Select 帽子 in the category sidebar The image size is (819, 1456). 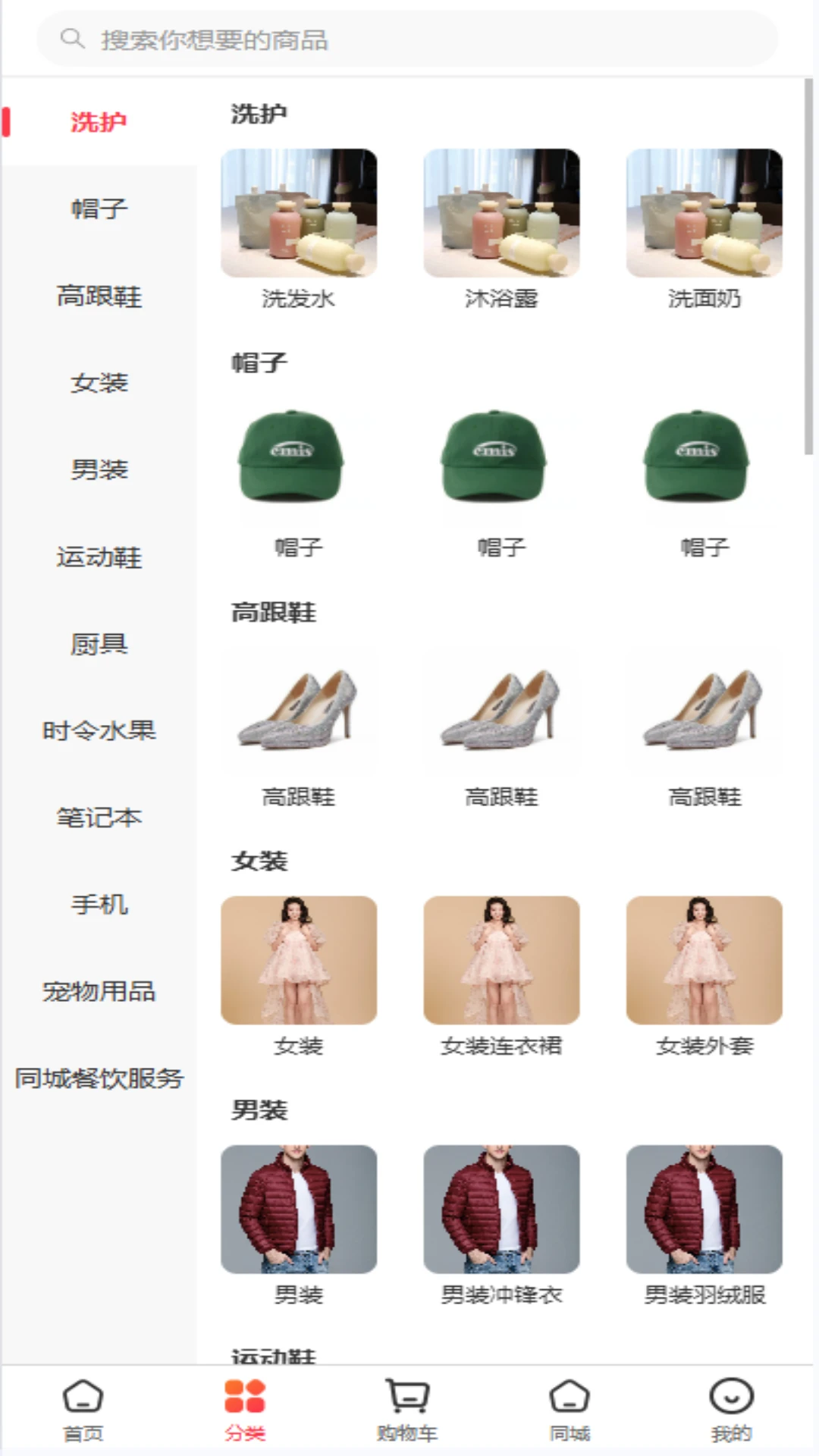(99, 209)
